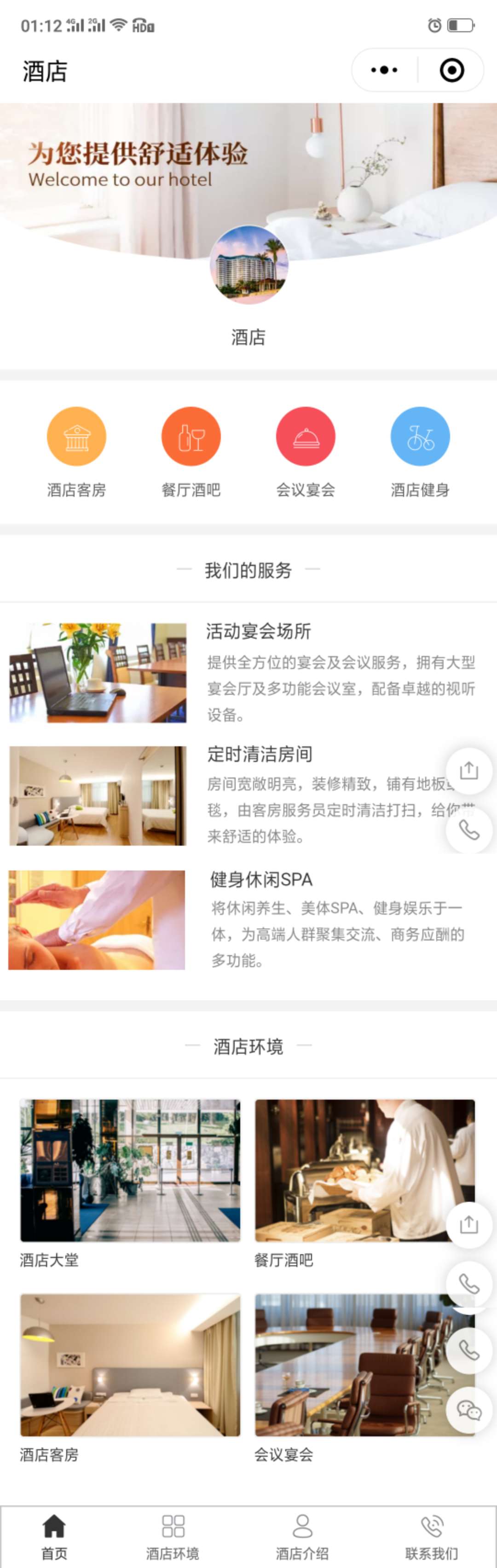Screen dimensions: 497x1568
Task: Switch to the 首页 tab
Action: [54, 1535]
